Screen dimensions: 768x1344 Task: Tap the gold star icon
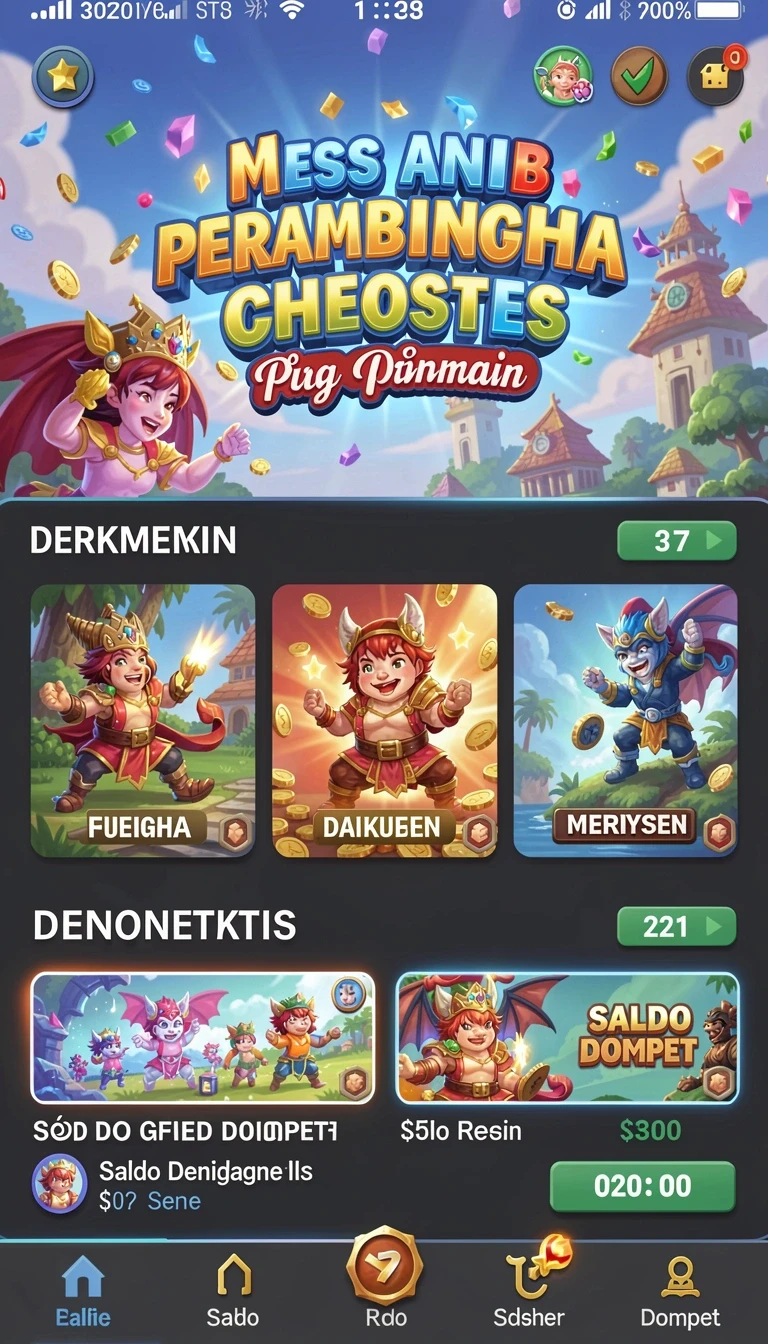(x=62, y=77)
